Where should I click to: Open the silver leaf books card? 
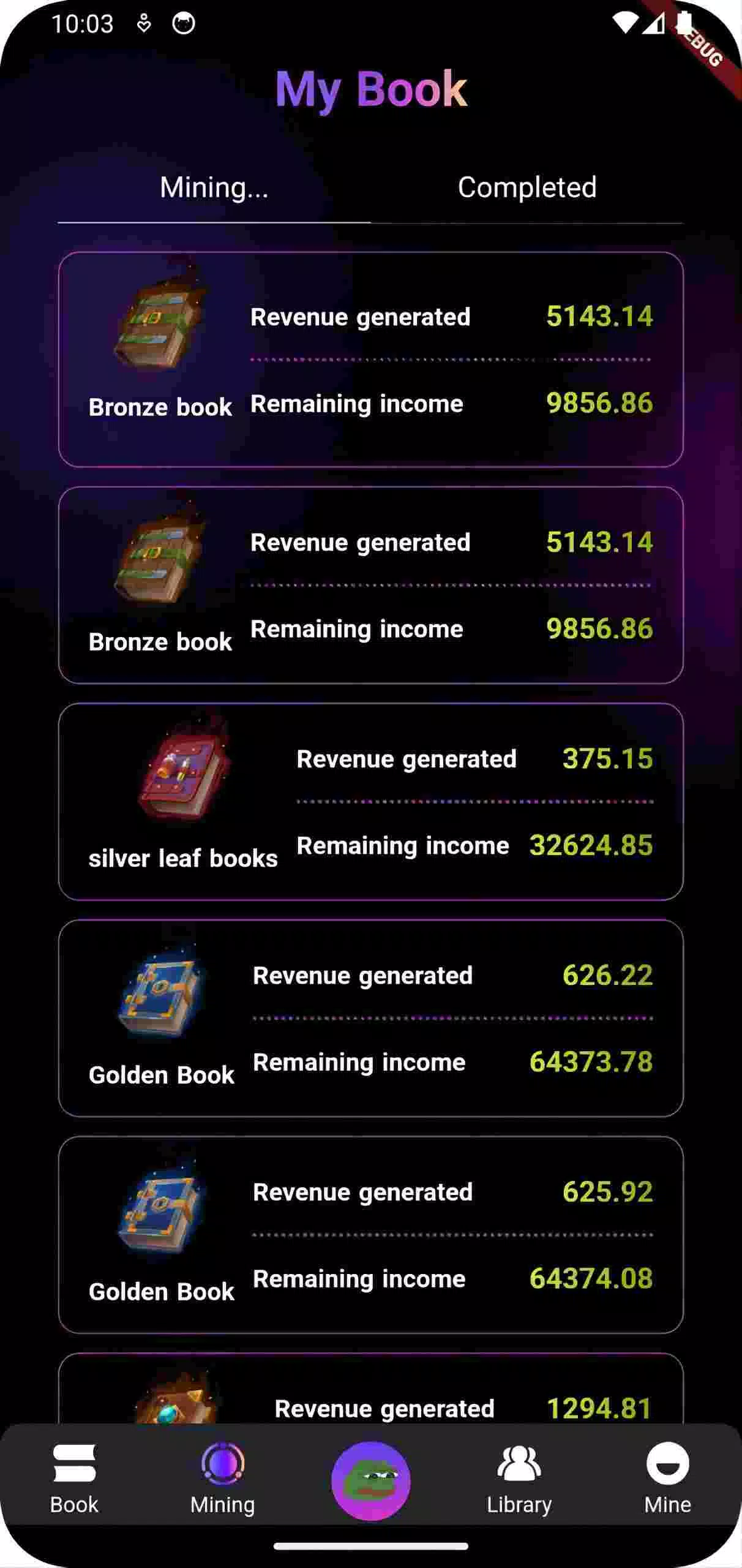click(x=370, y=802)
